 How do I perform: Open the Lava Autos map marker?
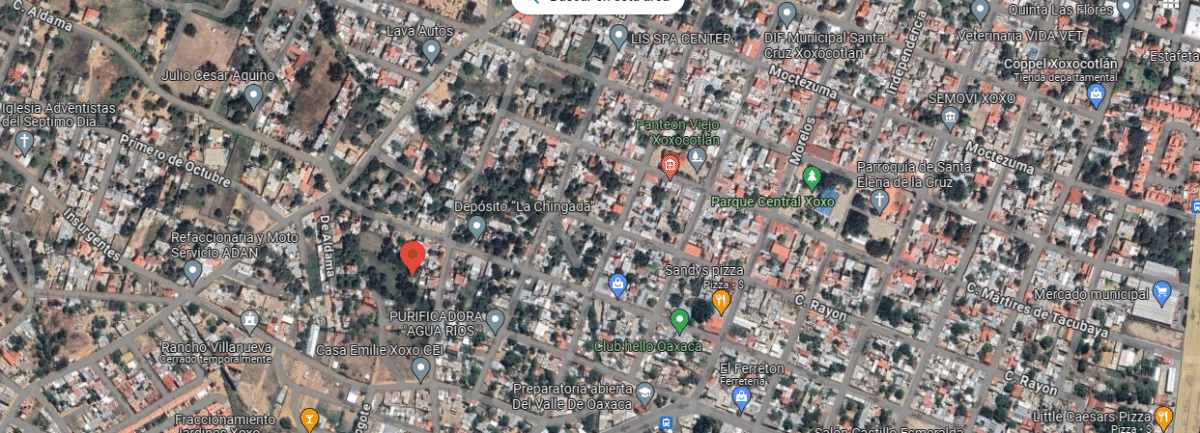tap(432, 49)
